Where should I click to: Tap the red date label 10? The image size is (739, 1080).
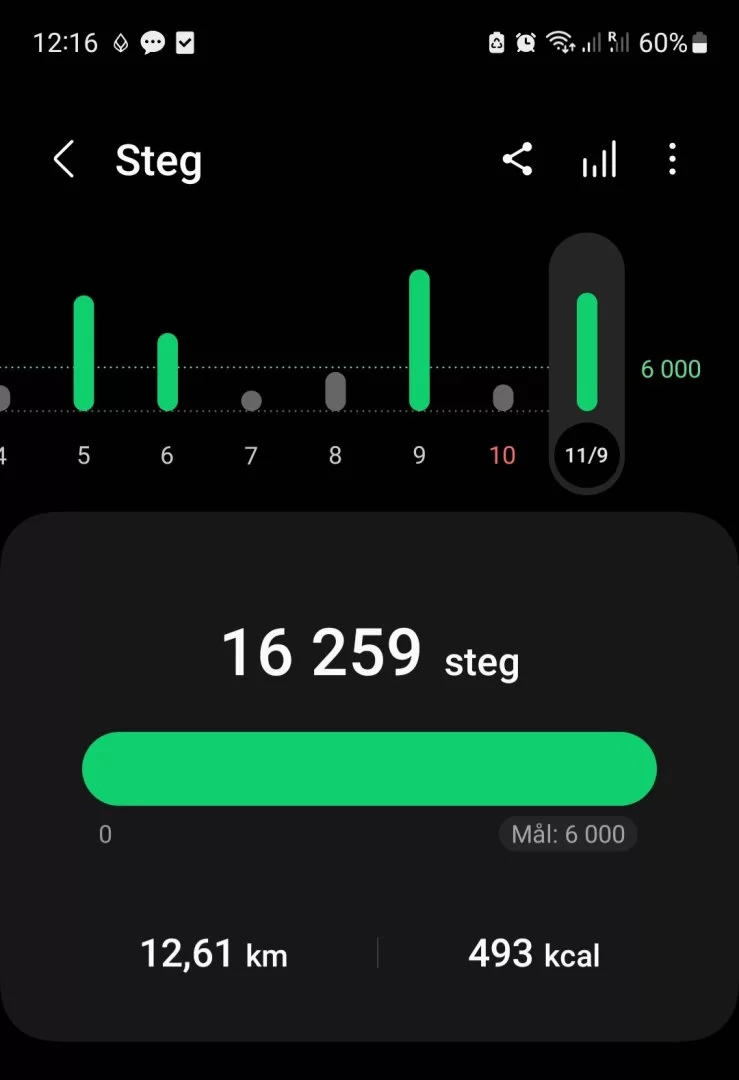click(x=502, y=455)
